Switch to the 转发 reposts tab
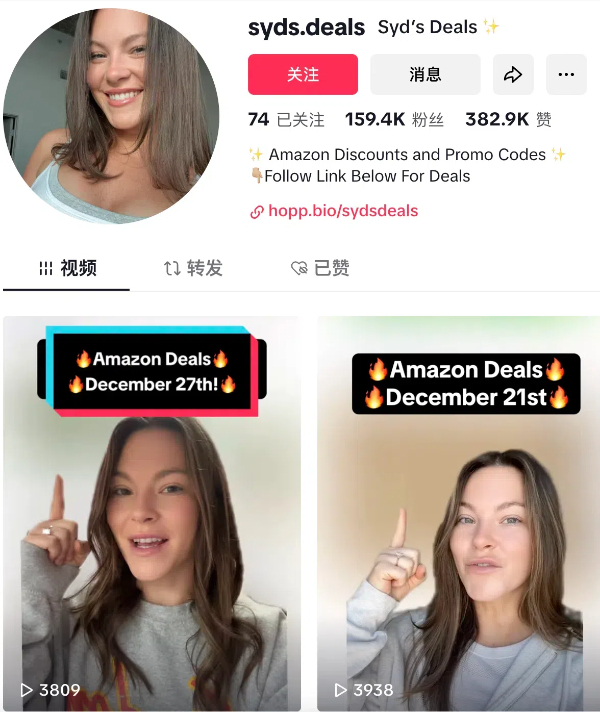This screenshot has height=712, width=600. (193, 268)
